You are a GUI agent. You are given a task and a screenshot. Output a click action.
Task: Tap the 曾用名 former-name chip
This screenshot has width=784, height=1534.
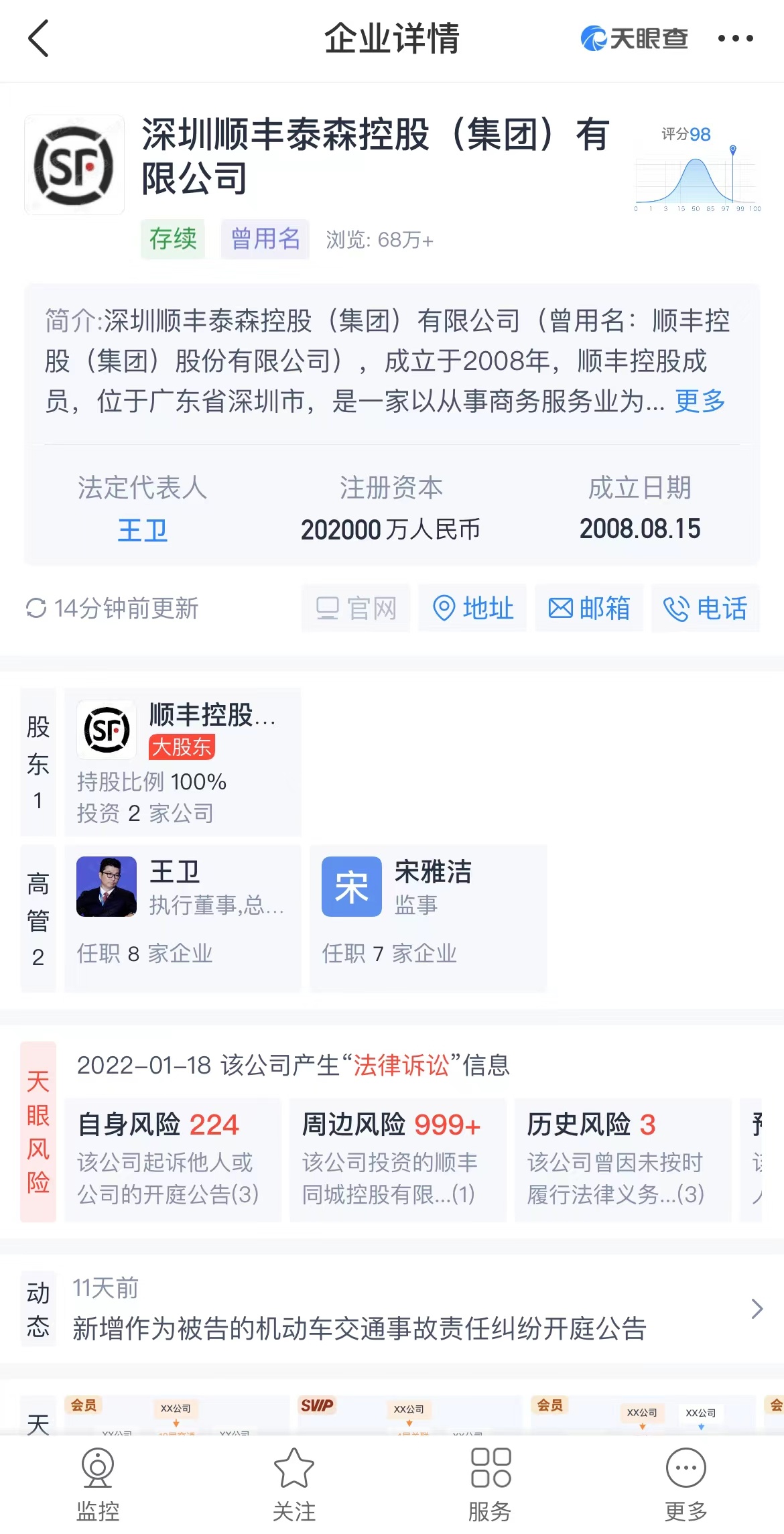click(x=265, y=239)
